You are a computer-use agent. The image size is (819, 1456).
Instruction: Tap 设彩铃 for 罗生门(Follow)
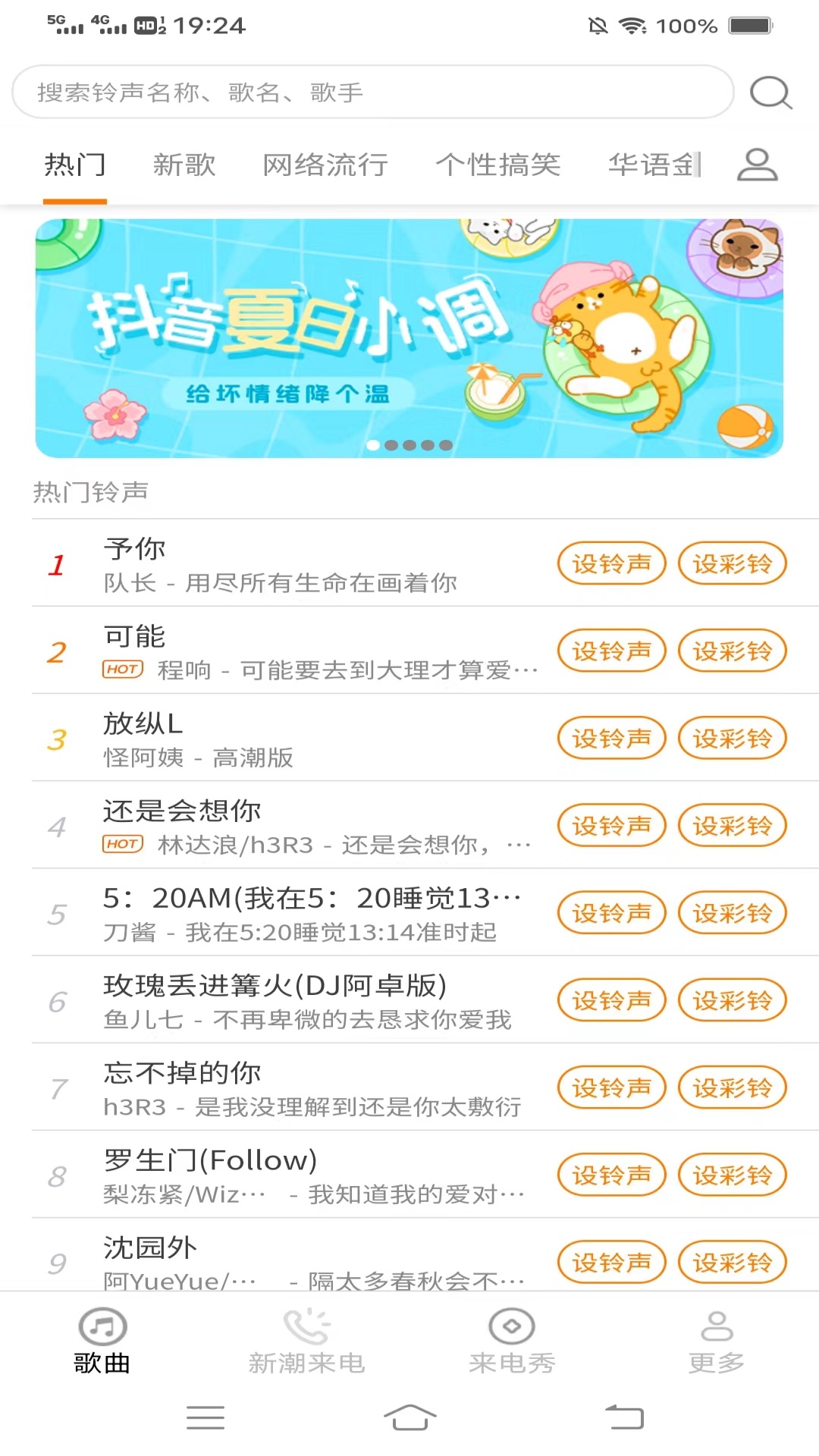pos(732,1175)
